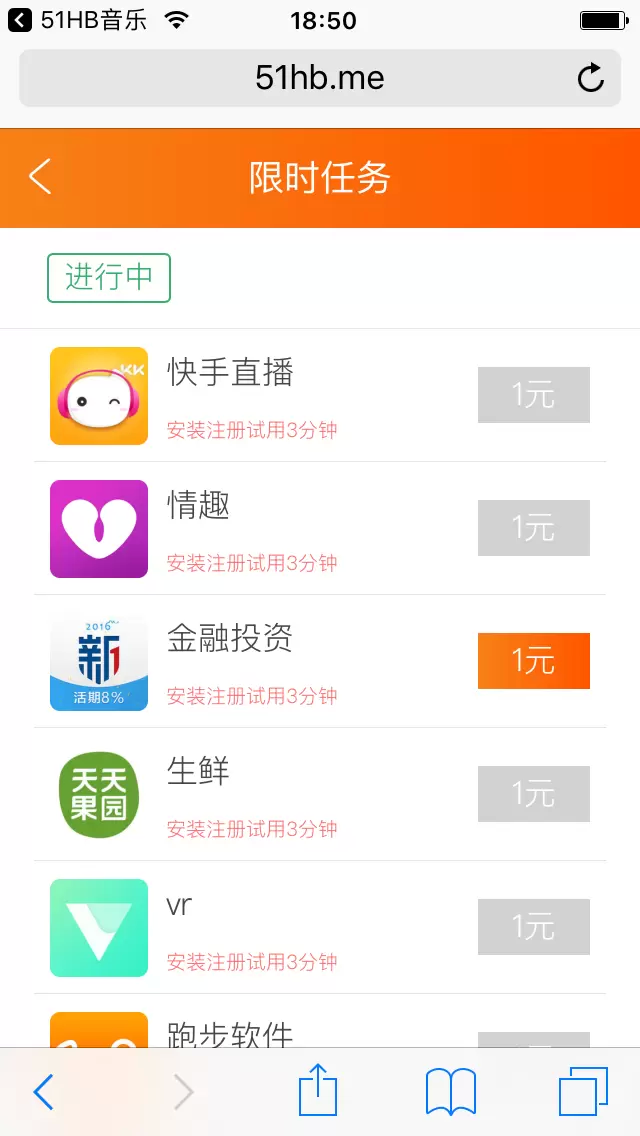640x1136 pixels.
Task: Tap the 1元 button for 情趣
Action: [x=533, y=528]
